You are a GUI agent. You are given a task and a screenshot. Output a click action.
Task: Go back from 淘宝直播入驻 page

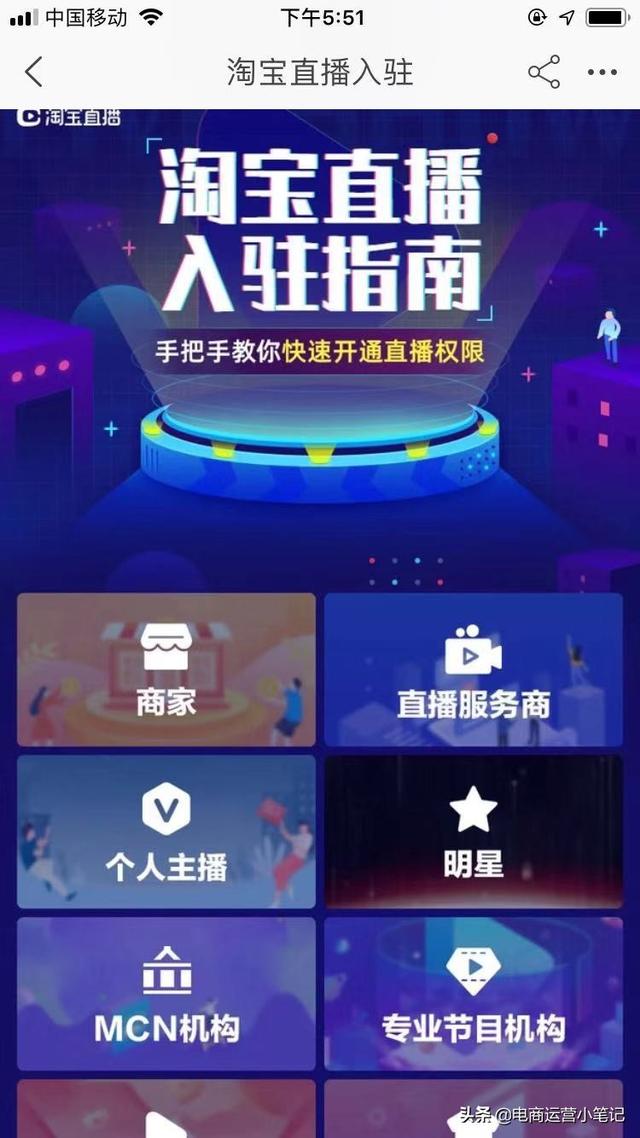point(34,72)
